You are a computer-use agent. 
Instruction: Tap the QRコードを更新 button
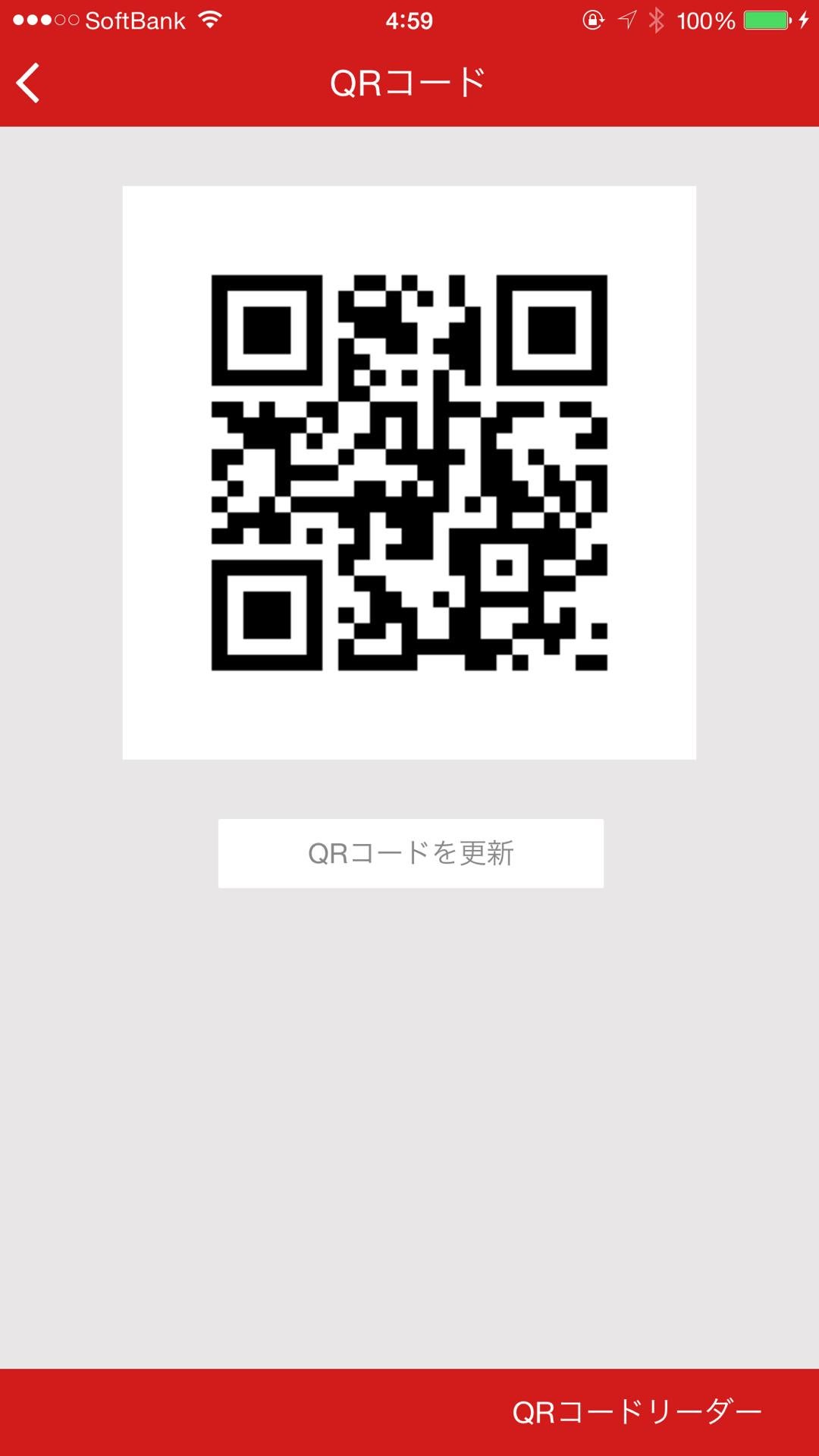click(409, 852)
